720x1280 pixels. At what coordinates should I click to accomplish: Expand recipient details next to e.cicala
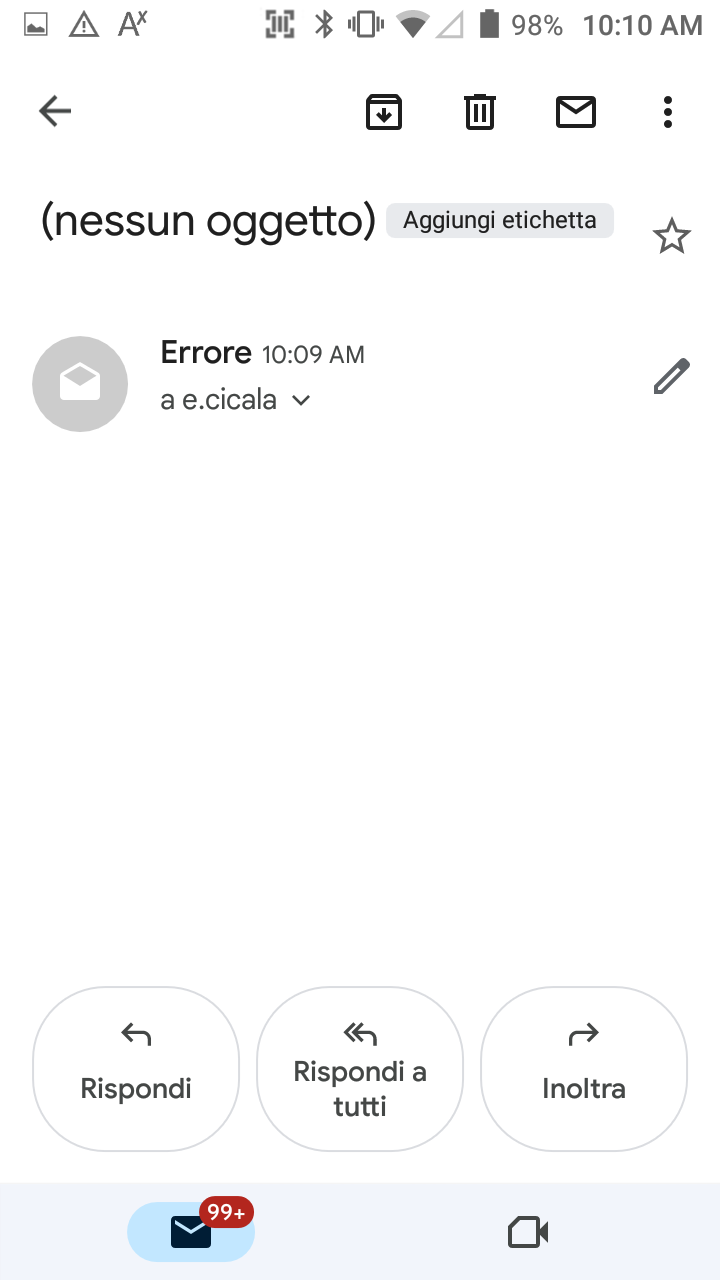301,401
